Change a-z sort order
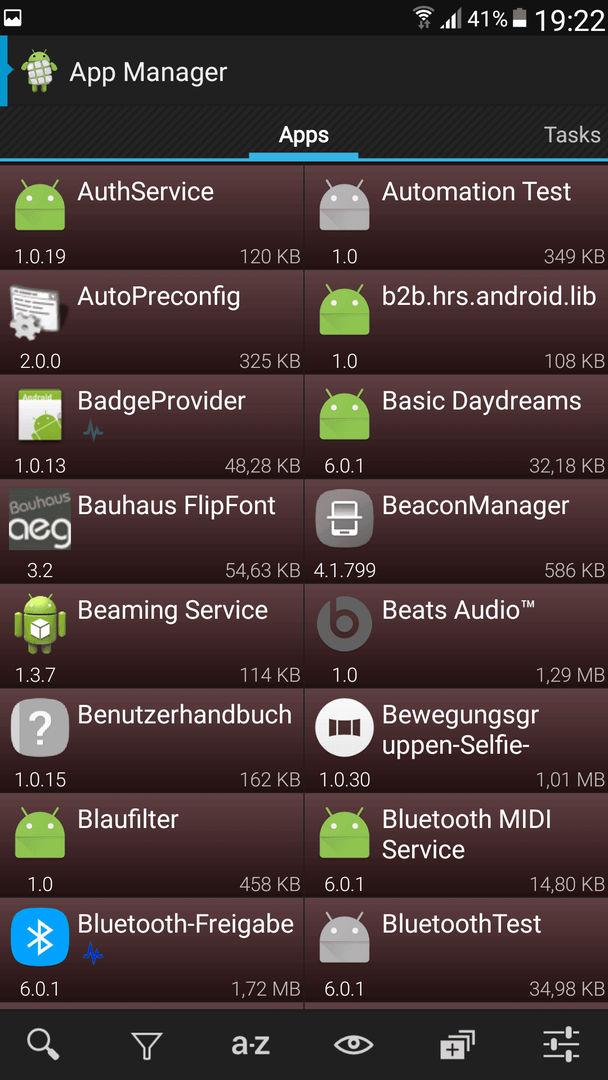The width and height of the screenshot is (608, 1080). tap(250, 1045)
